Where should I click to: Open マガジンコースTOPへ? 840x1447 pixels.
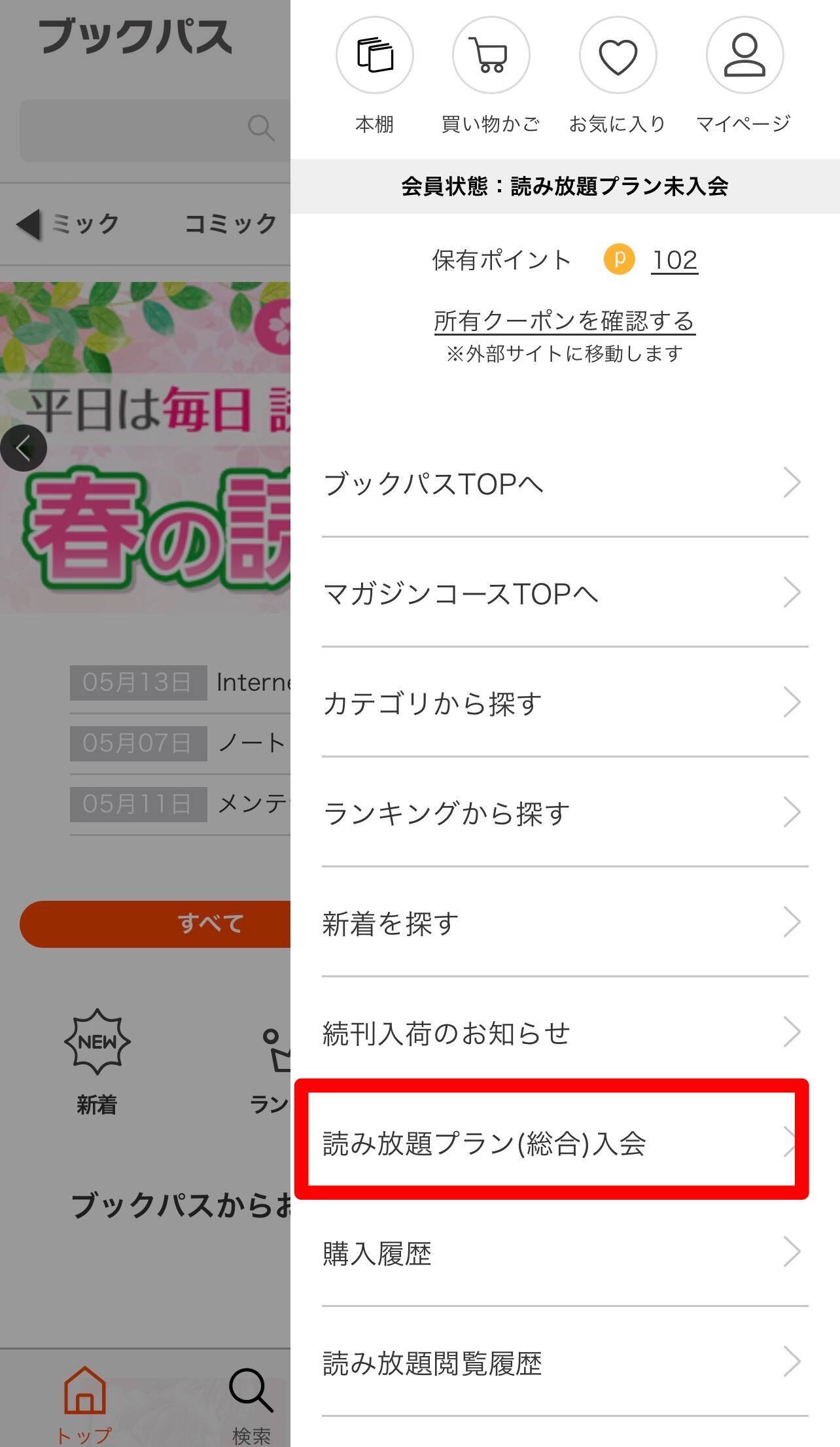click(564, 594)
